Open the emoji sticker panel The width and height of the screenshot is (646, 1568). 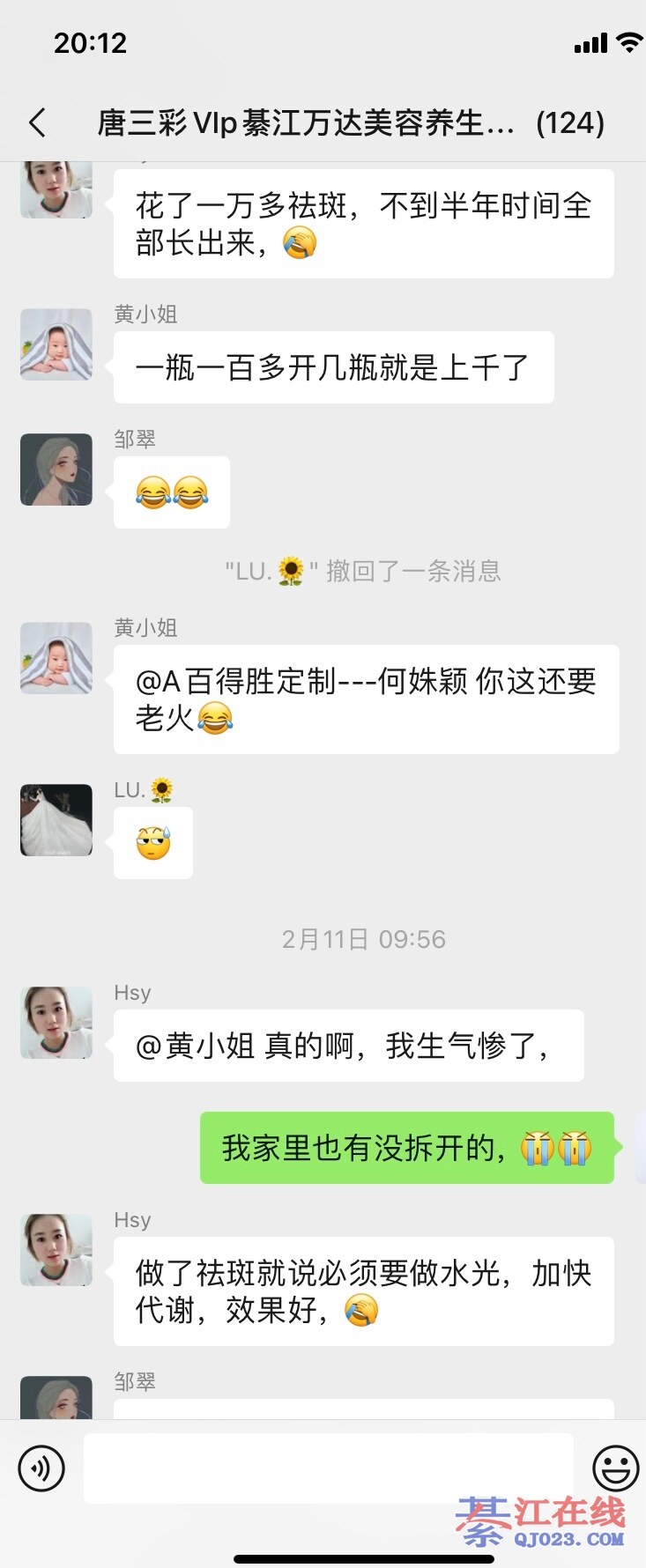(615, 1468)
